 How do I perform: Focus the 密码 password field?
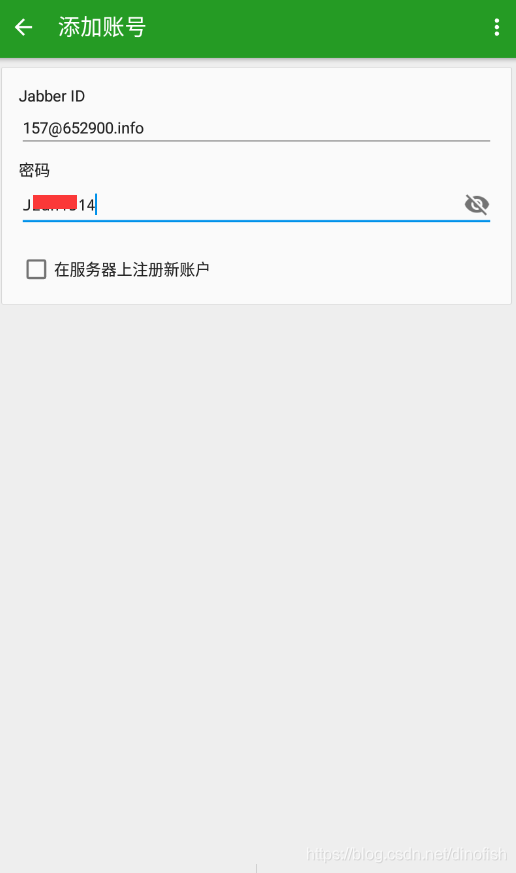(240, 205)
